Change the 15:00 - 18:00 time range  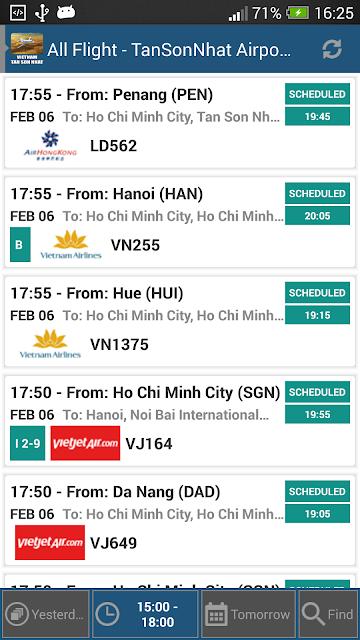point(145,614)
